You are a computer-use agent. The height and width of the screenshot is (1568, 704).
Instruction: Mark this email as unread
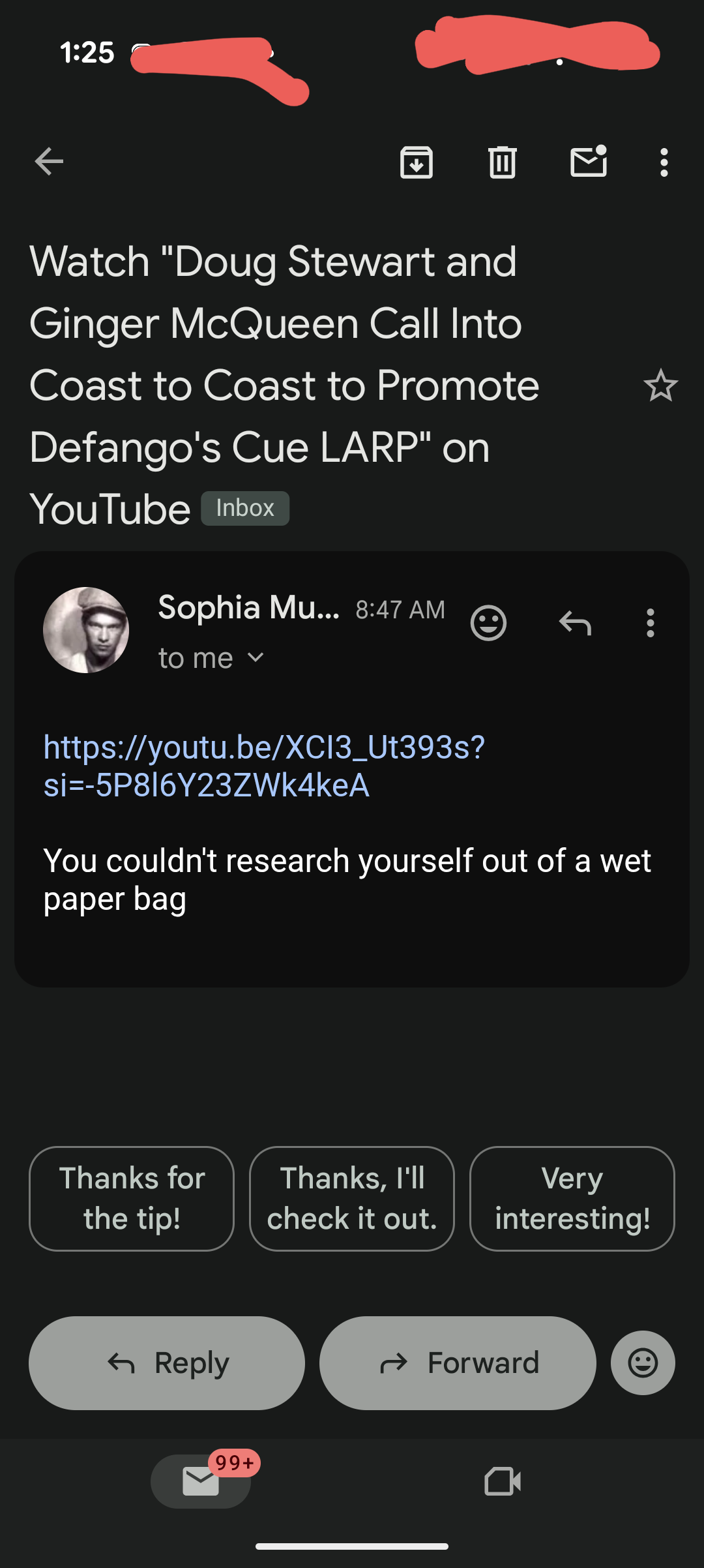589,162
